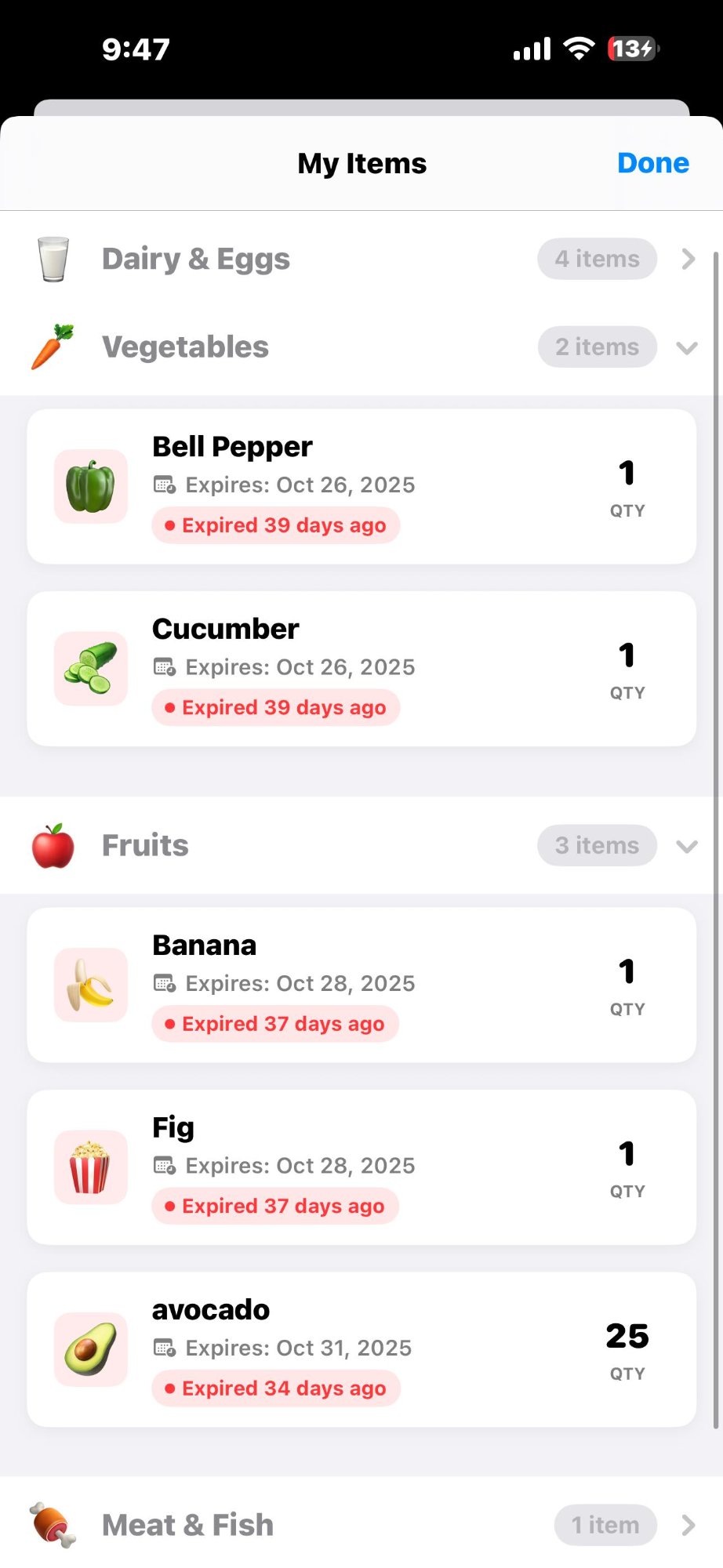Viewport: 723px width, 1568px height.
Task: Expand the Dairy & Eggs category
Action: (687, 259)
